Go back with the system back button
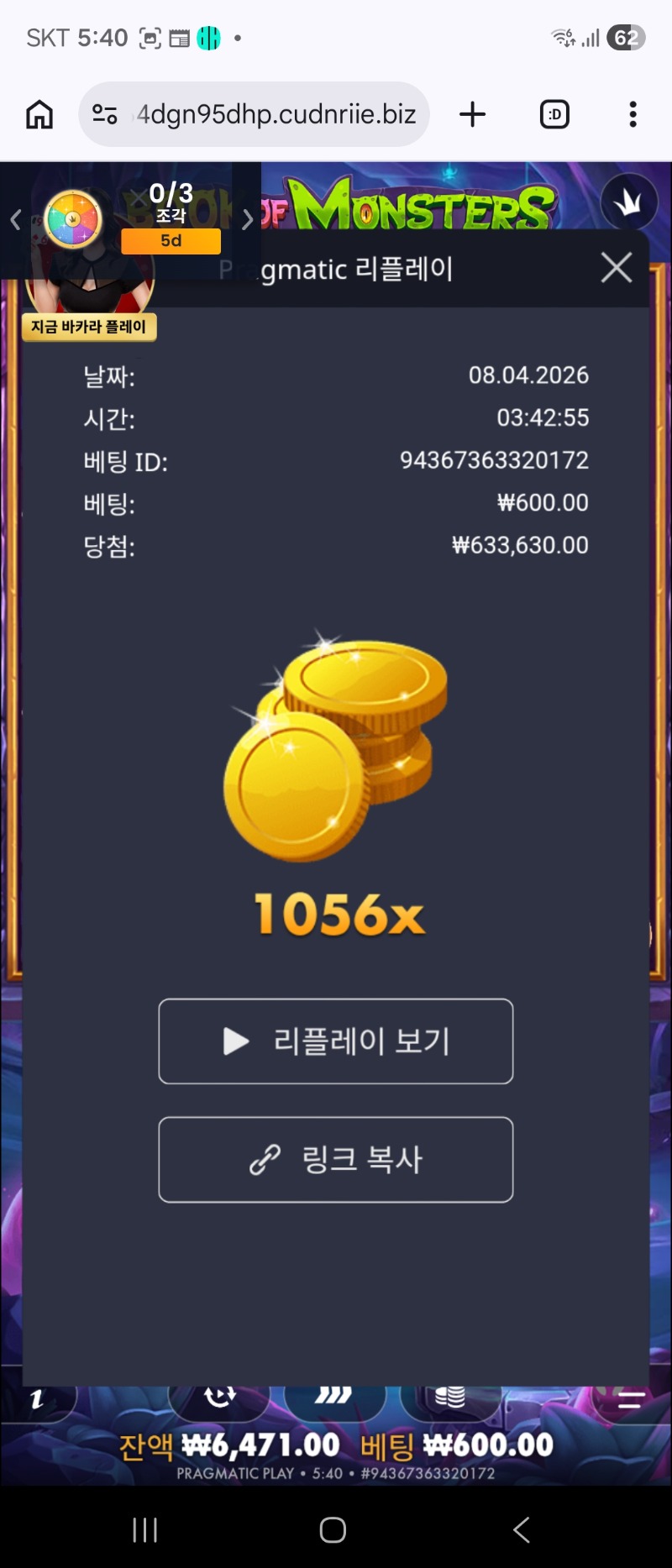 pyautogui.click(x=522, y=1529)
